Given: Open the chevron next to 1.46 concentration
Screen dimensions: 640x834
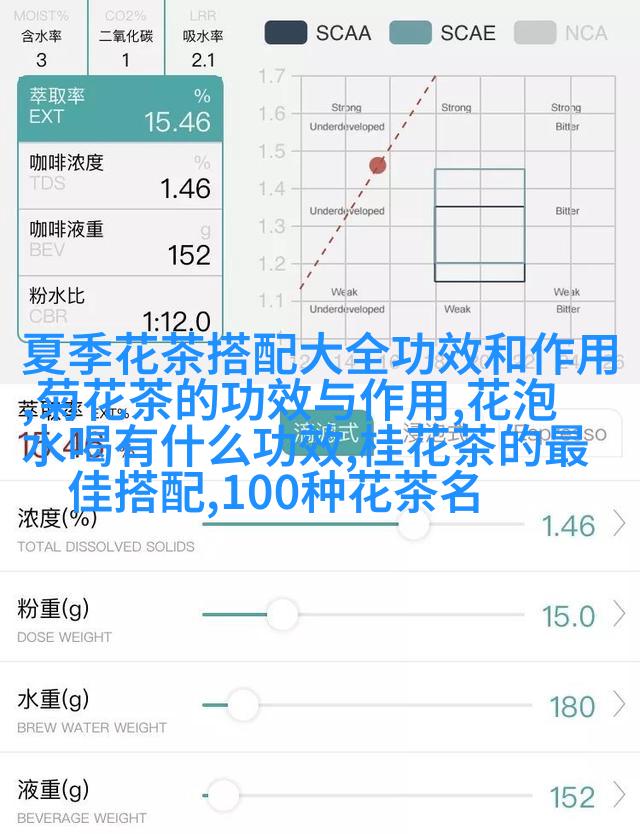Looking at the screenshot, I should tap(619, 524).
